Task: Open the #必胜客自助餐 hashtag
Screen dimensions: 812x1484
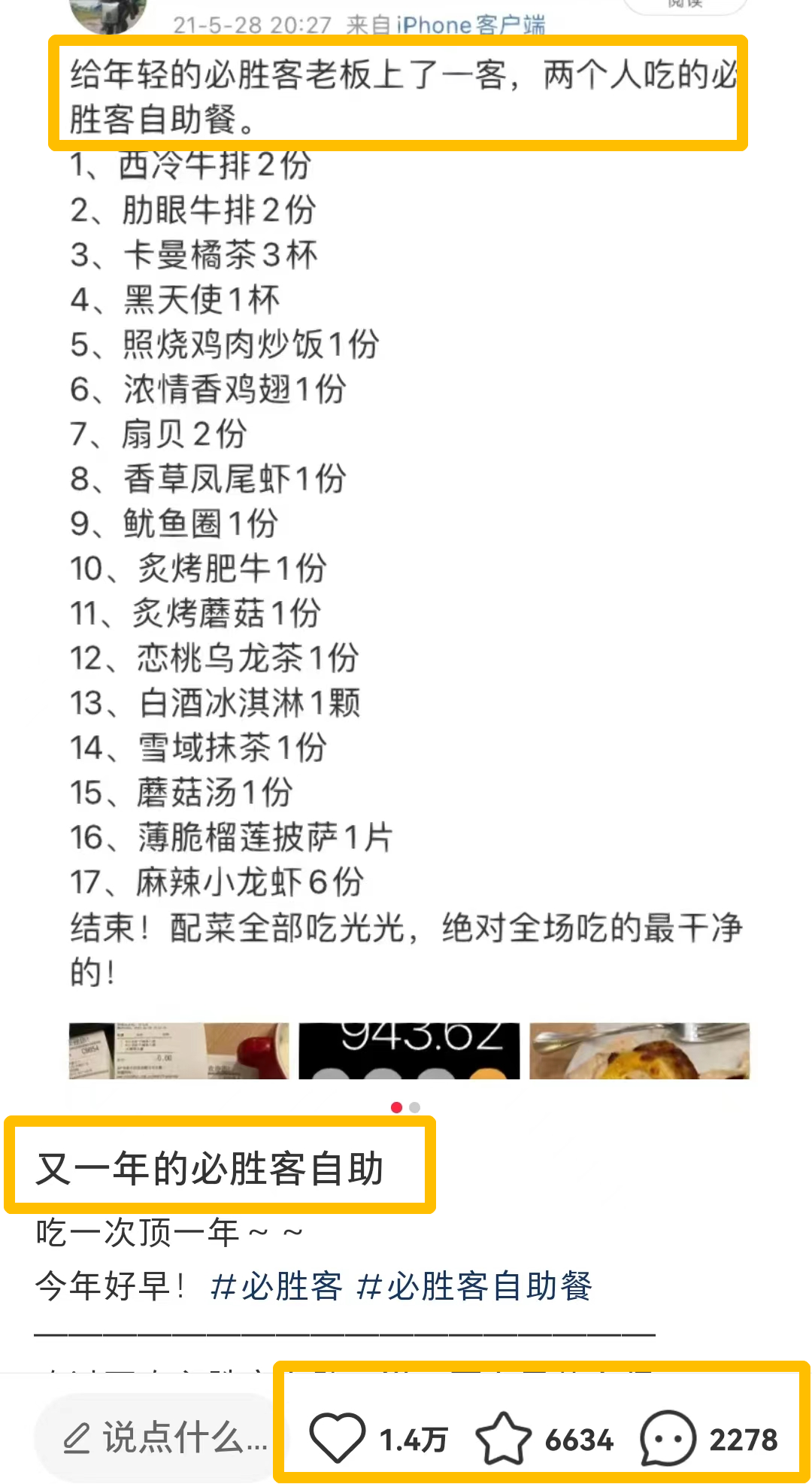Action: 474,1285
